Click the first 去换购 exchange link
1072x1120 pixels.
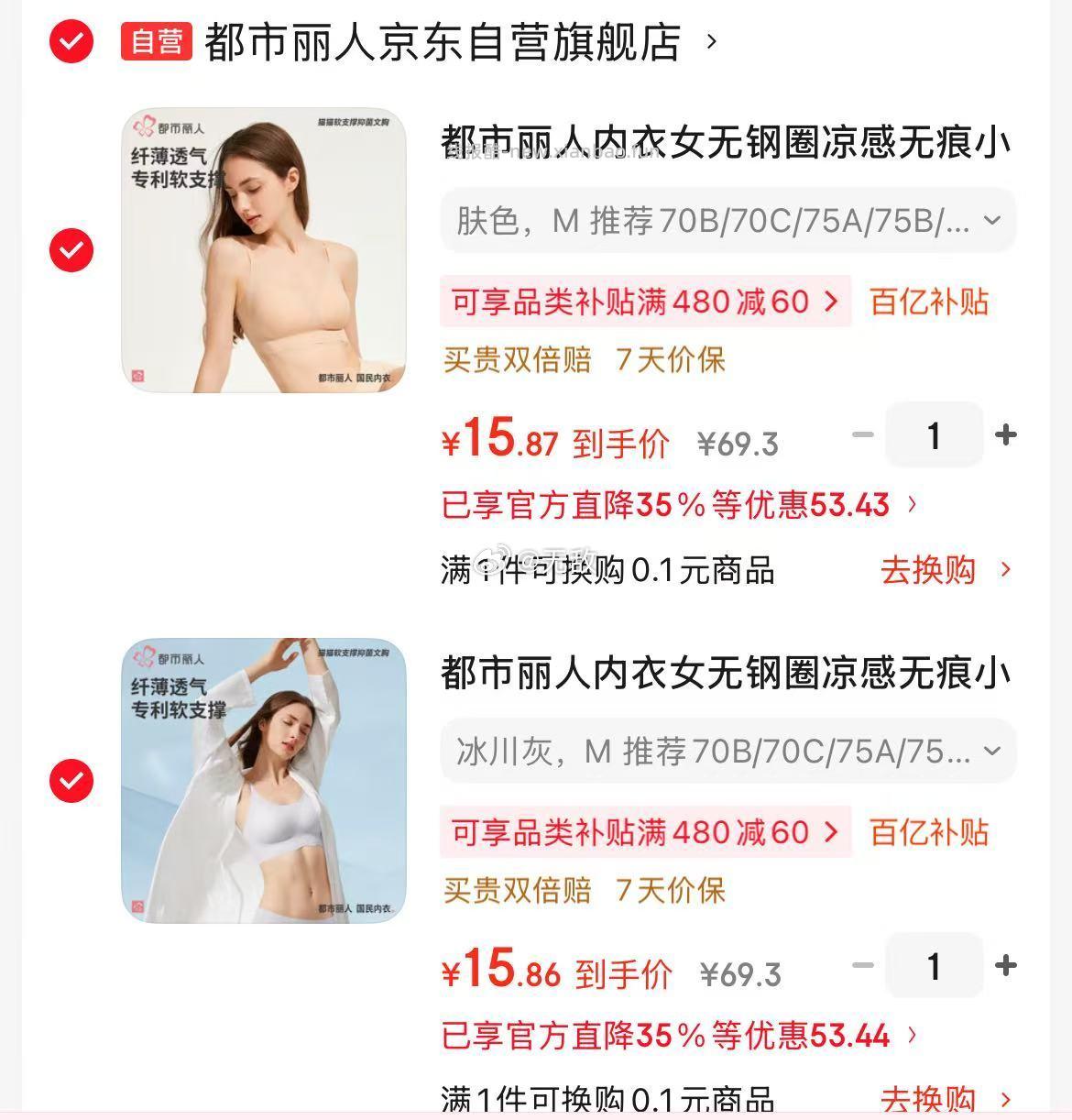[x=928, y=570]
